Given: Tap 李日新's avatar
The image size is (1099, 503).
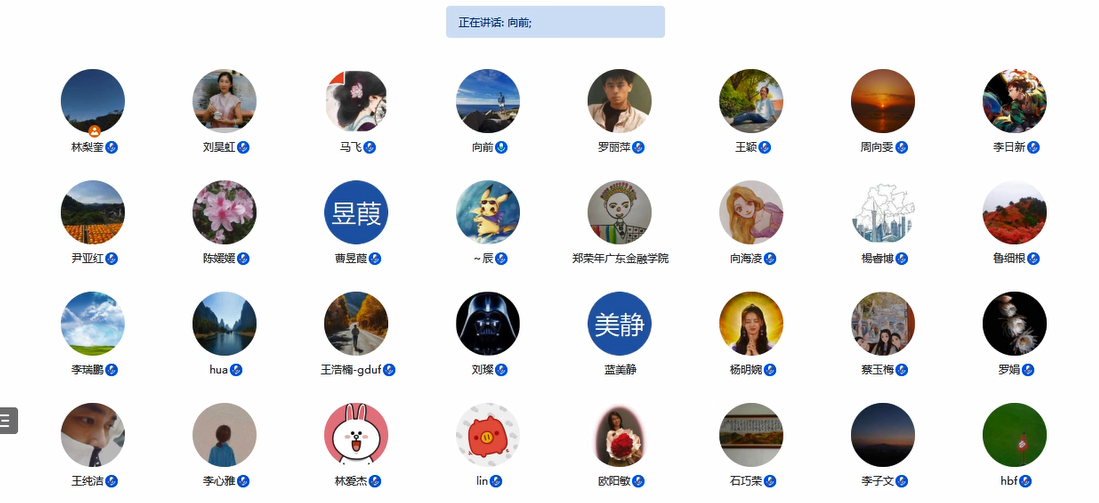Looking at the screenshot, I should point(1015,101).
